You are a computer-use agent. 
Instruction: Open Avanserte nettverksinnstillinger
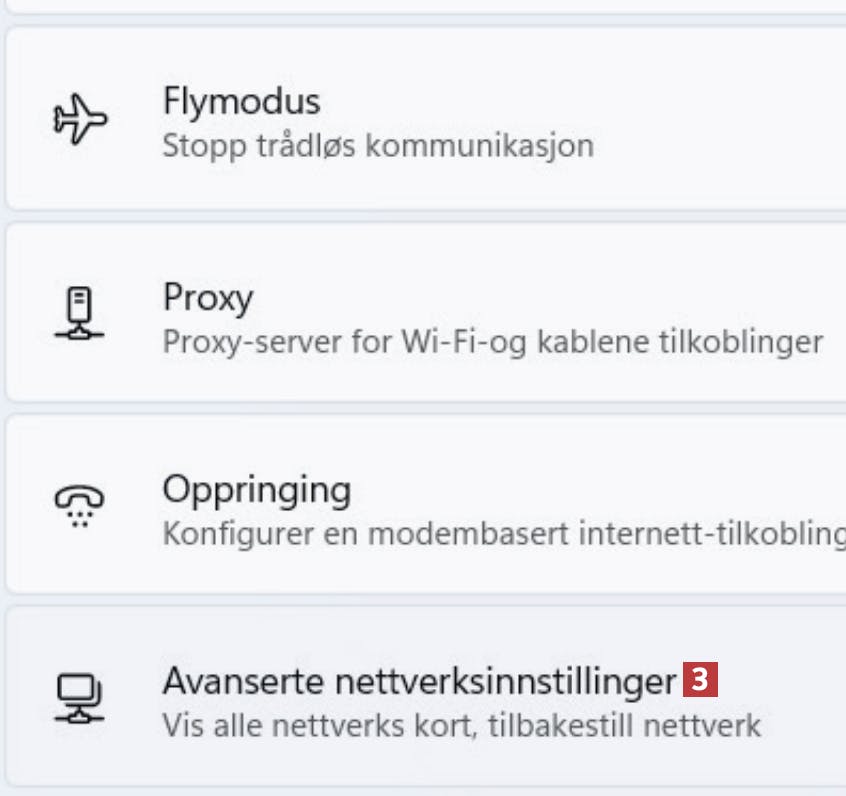pos(400,700)
